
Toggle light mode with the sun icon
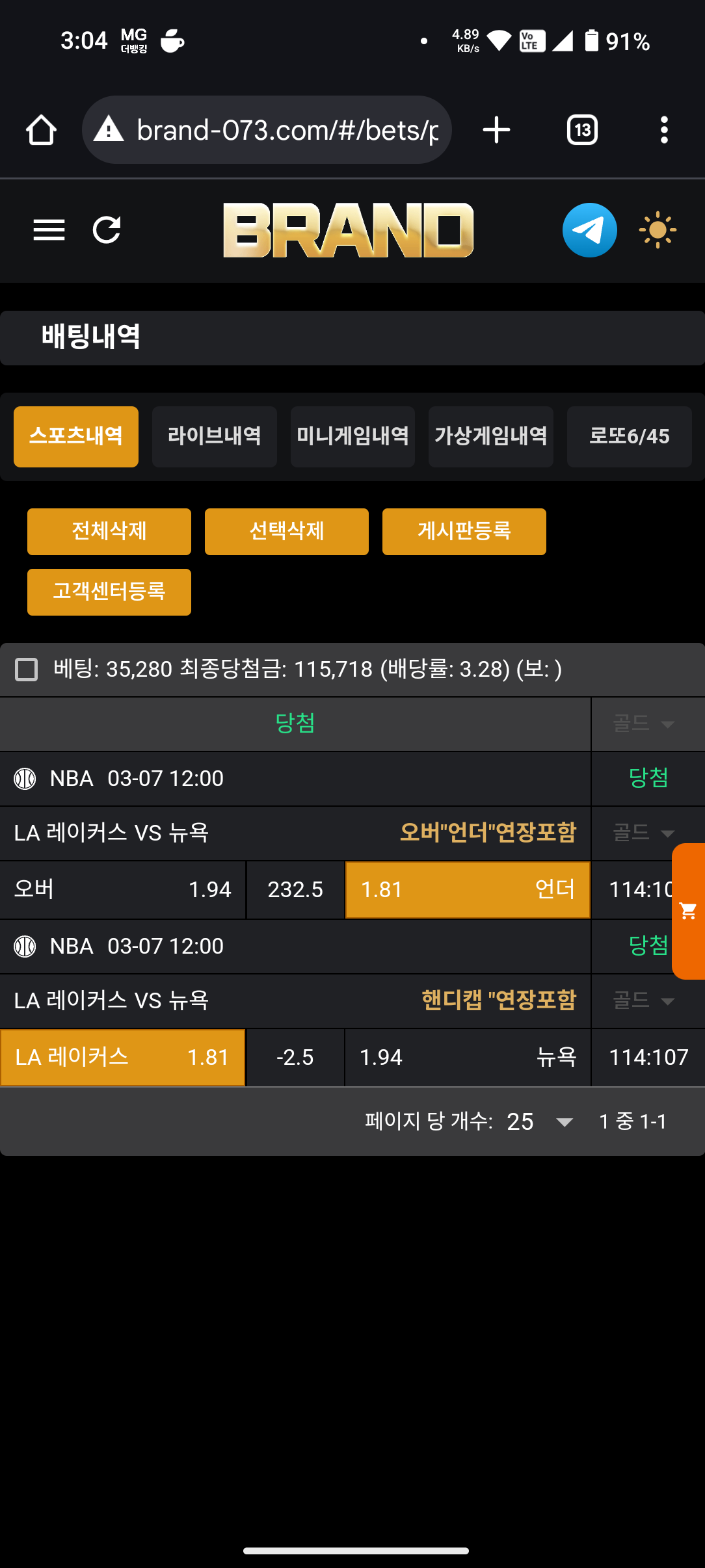(x=658, y=230)
